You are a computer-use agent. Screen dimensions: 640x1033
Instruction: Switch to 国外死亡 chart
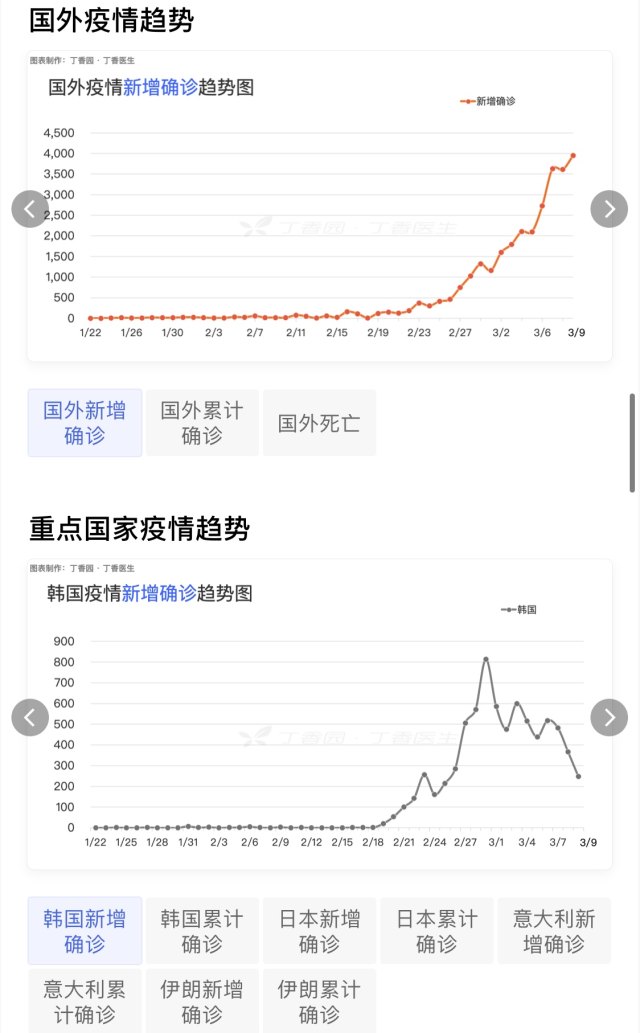point(319,423)
